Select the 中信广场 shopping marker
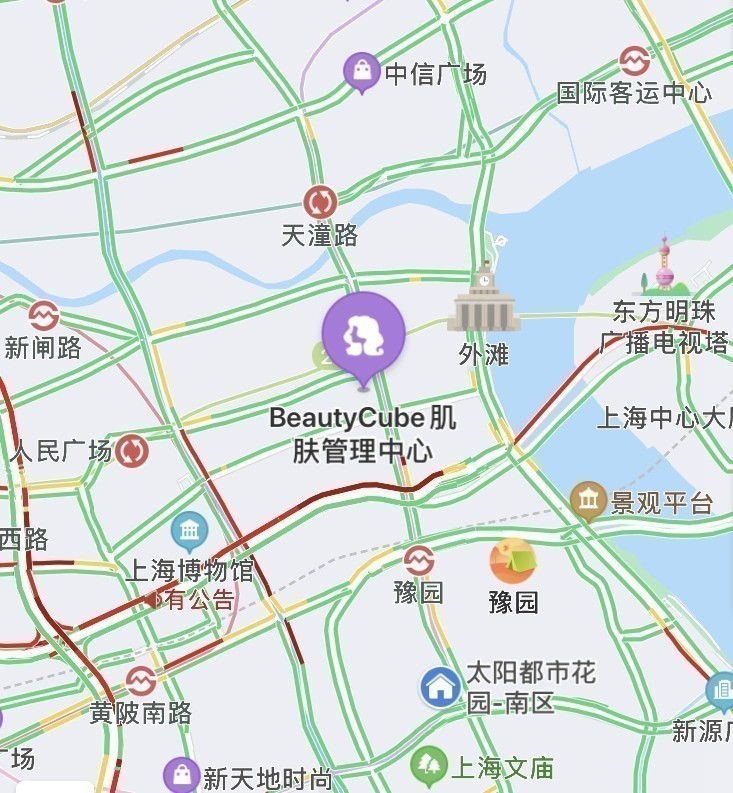Screen dimensions: 733x793 pyautogui.click(x=360, y=71)
